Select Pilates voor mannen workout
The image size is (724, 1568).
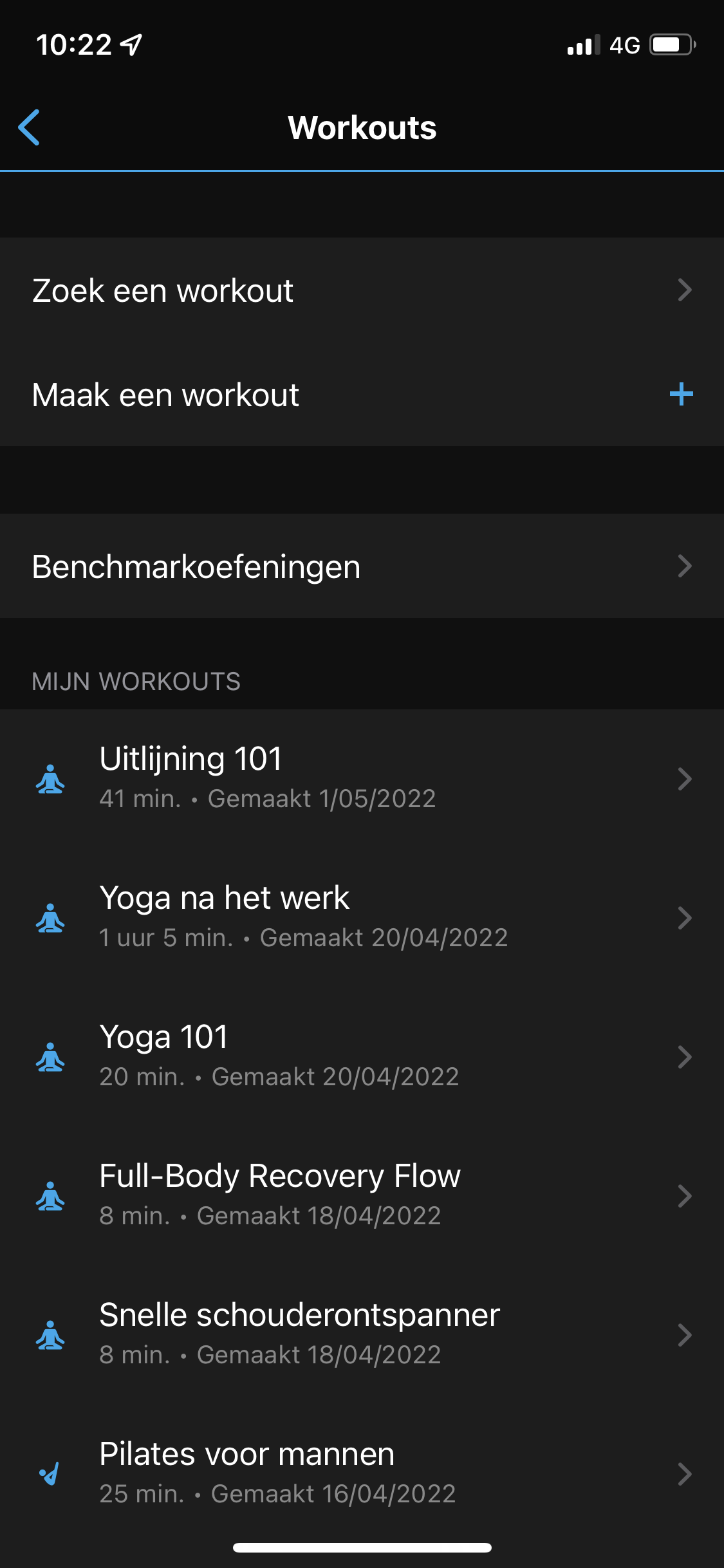point(360,1473)
